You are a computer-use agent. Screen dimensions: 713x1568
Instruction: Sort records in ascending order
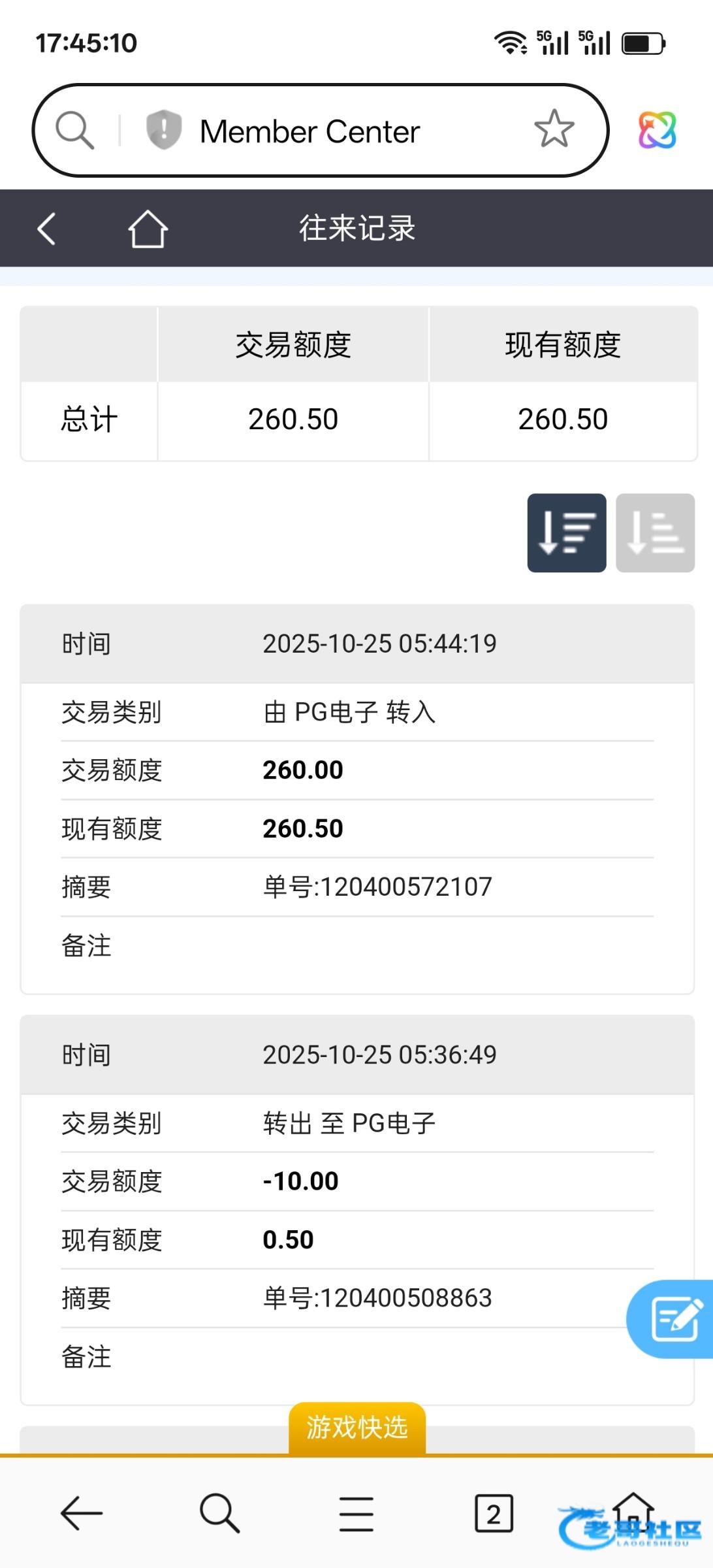tap(655, 532)
